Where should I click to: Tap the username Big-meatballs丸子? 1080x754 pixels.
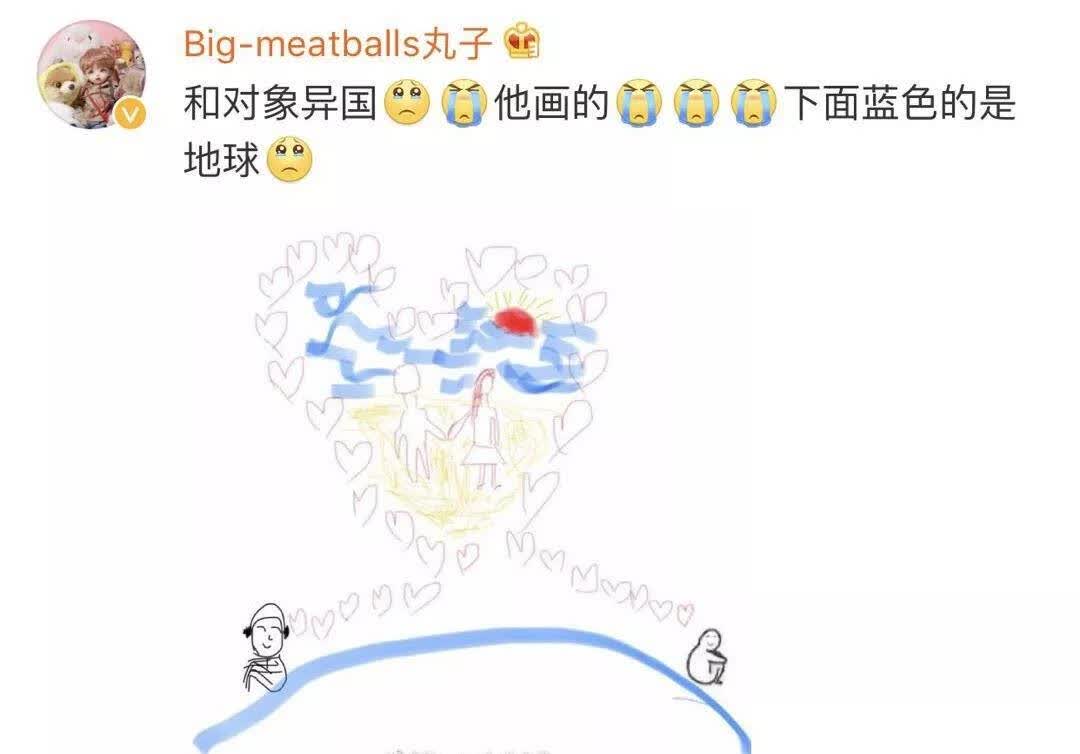[x=338, y=43]
